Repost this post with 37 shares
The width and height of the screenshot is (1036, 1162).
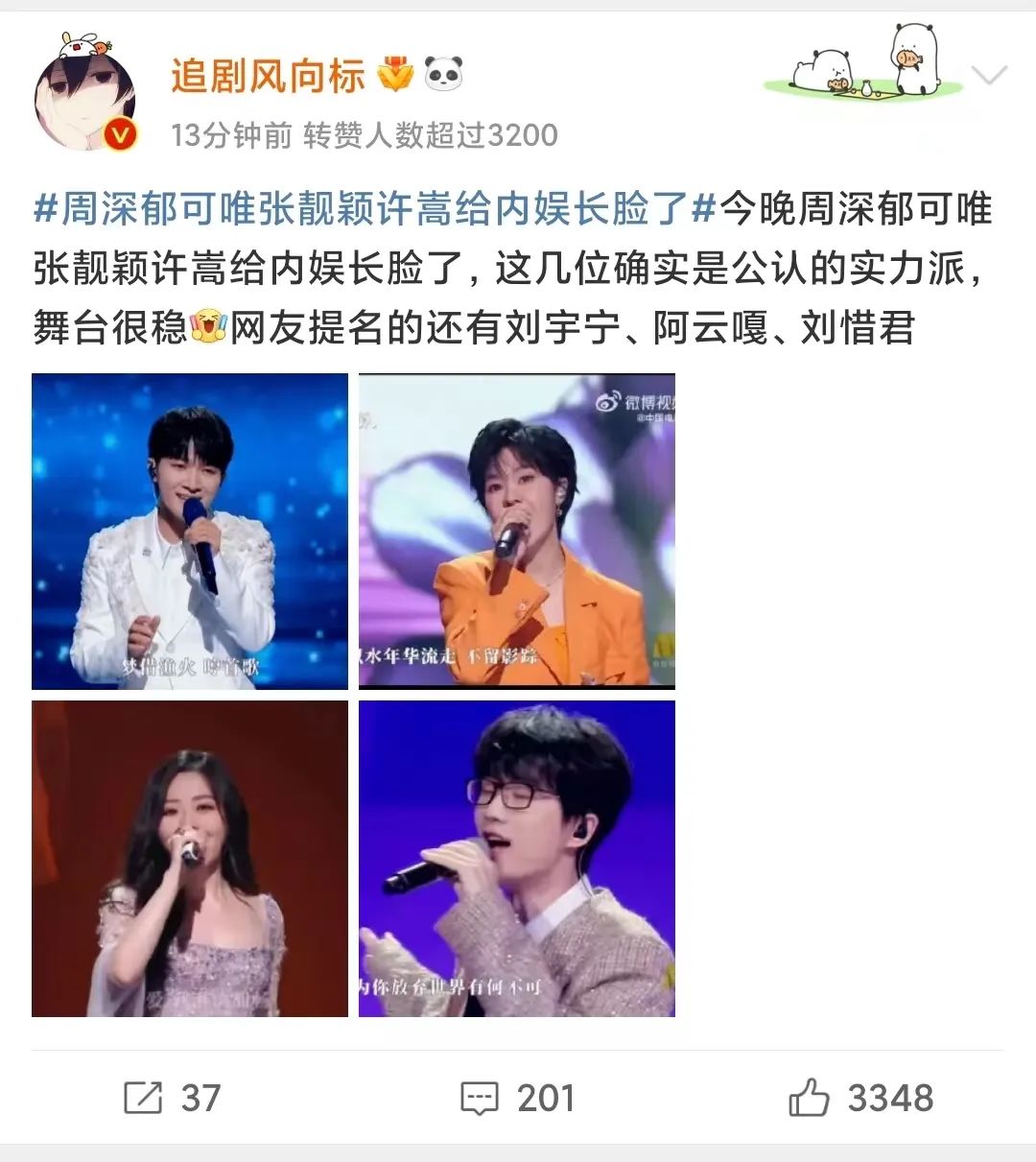click(173, 1098)
